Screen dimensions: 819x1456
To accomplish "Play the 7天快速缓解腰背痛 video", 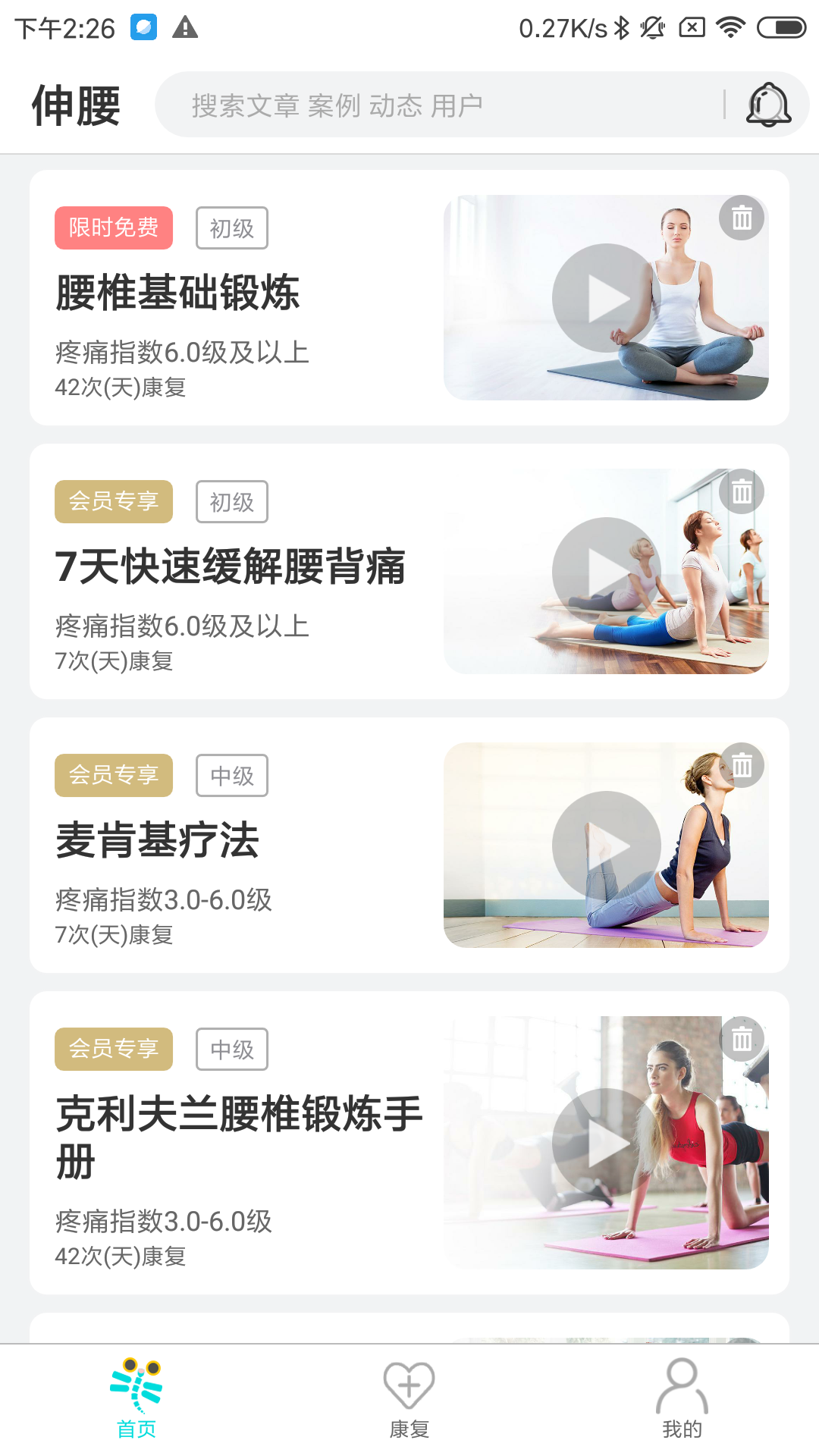I will point(607,569).
